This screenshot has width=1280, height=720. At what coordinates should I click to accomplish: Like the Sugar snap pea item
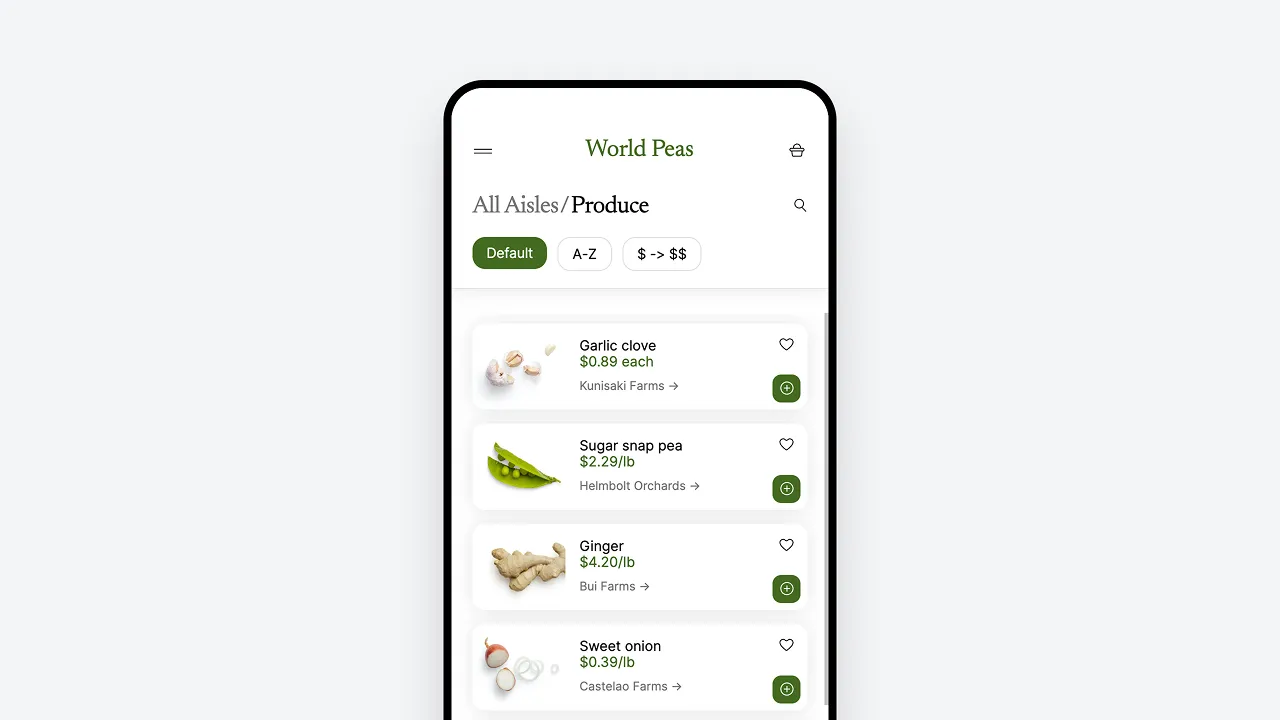click(786, 444)
